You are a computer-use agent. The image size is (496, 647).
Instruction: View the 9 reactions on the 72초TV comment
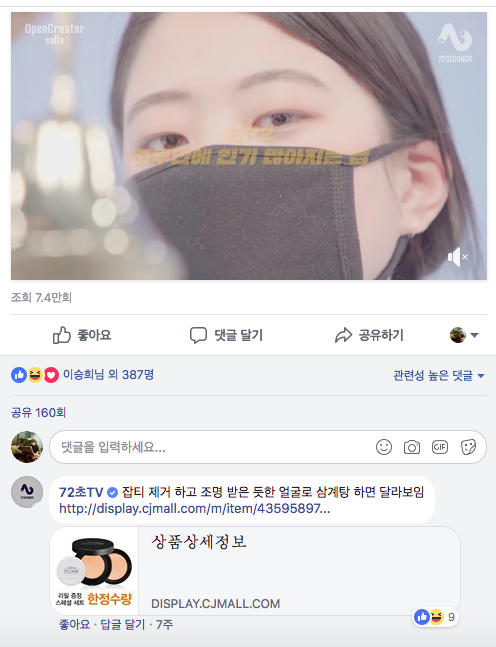[x=436, y=617]
